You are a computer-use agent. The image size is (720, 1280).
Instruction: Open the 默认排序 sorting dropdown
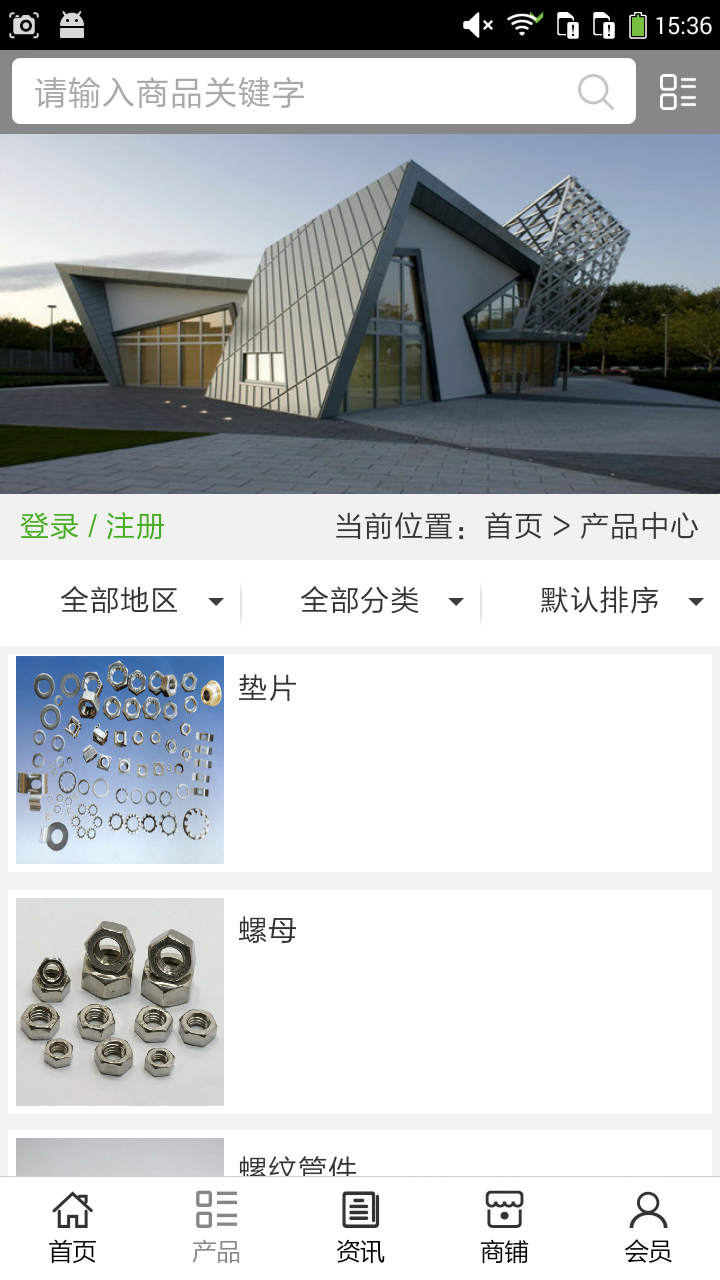(620, 601)
